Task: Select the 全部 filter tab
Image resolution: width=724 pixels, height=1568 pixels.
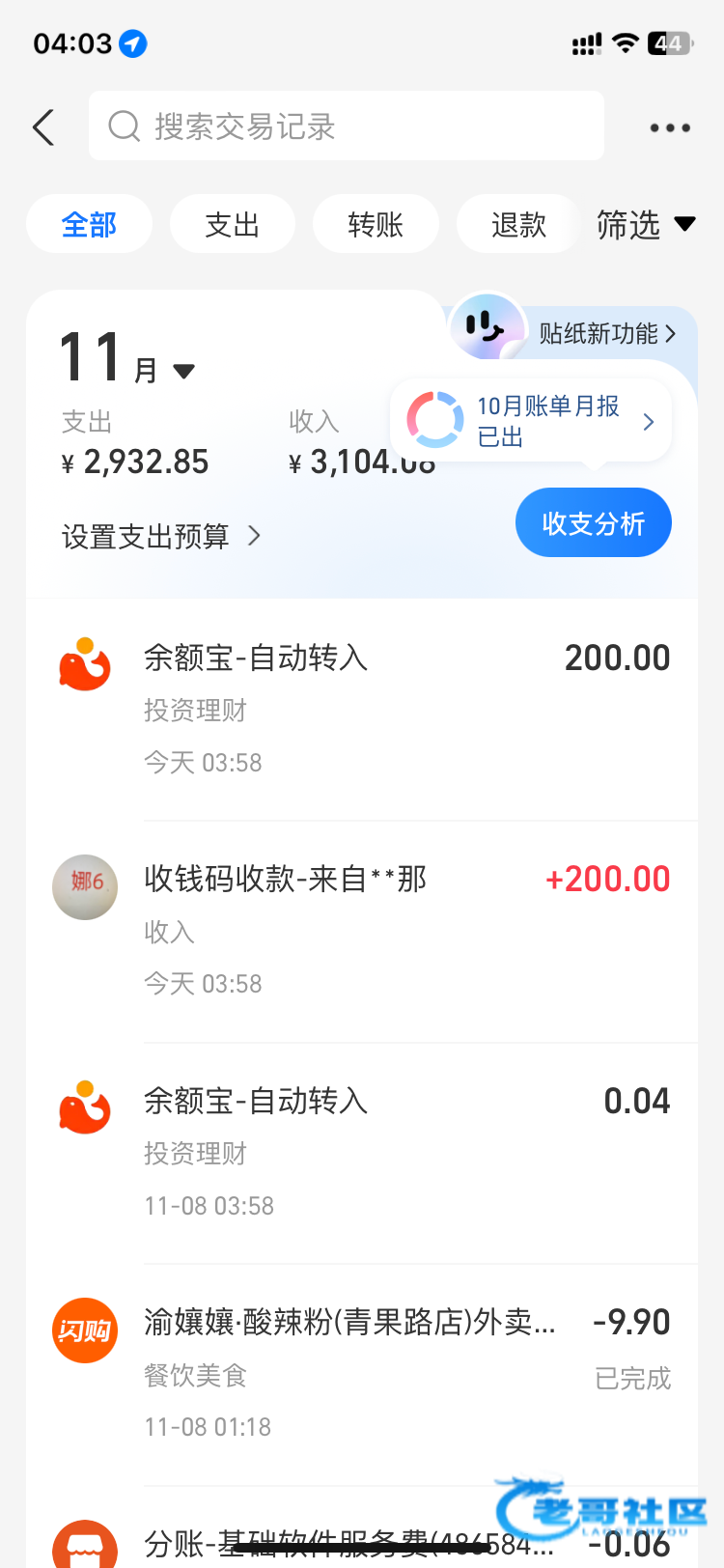Action: (89, 225)
